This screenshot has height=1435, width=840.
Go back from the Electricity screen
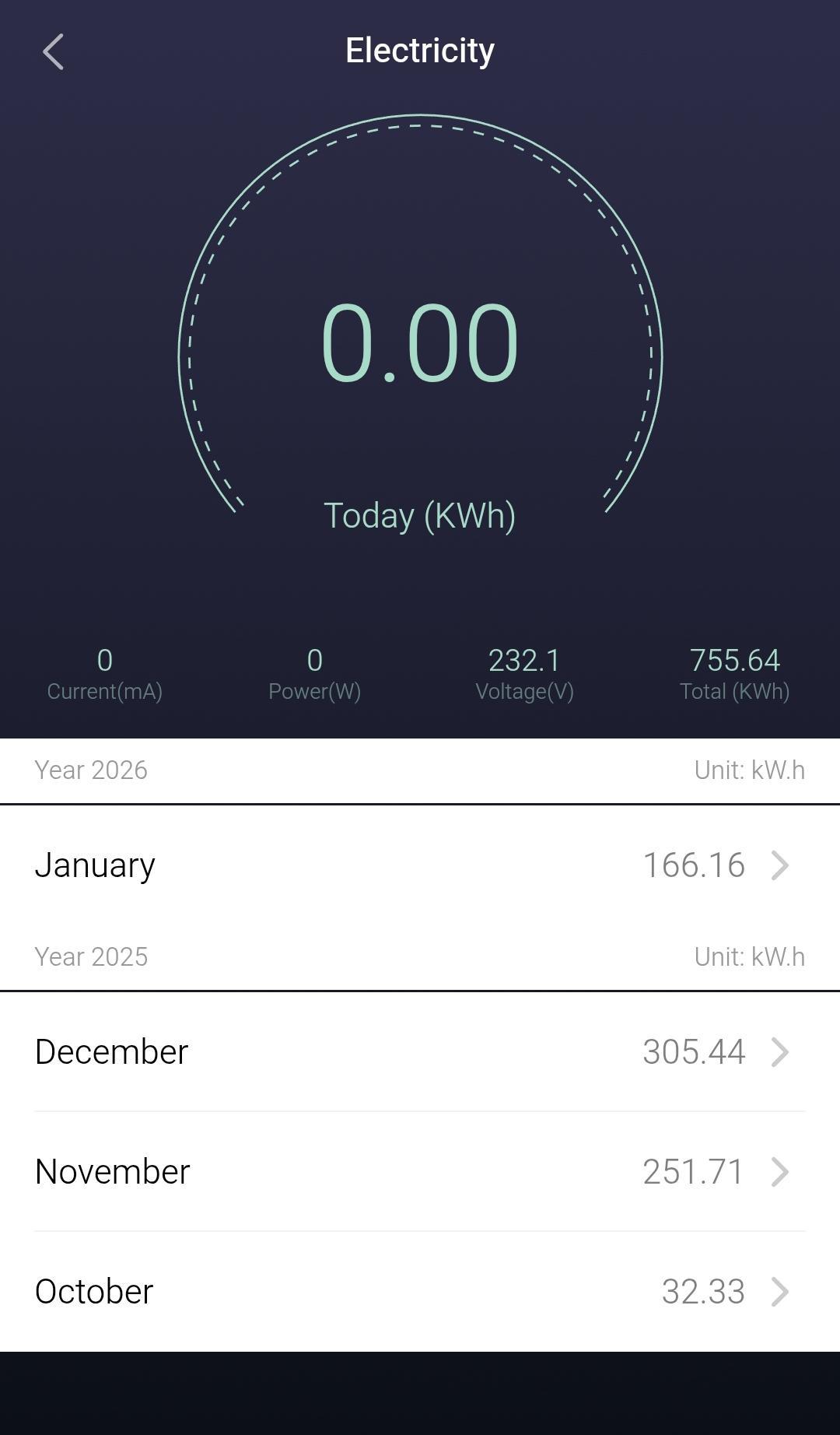tap(53, 52)
